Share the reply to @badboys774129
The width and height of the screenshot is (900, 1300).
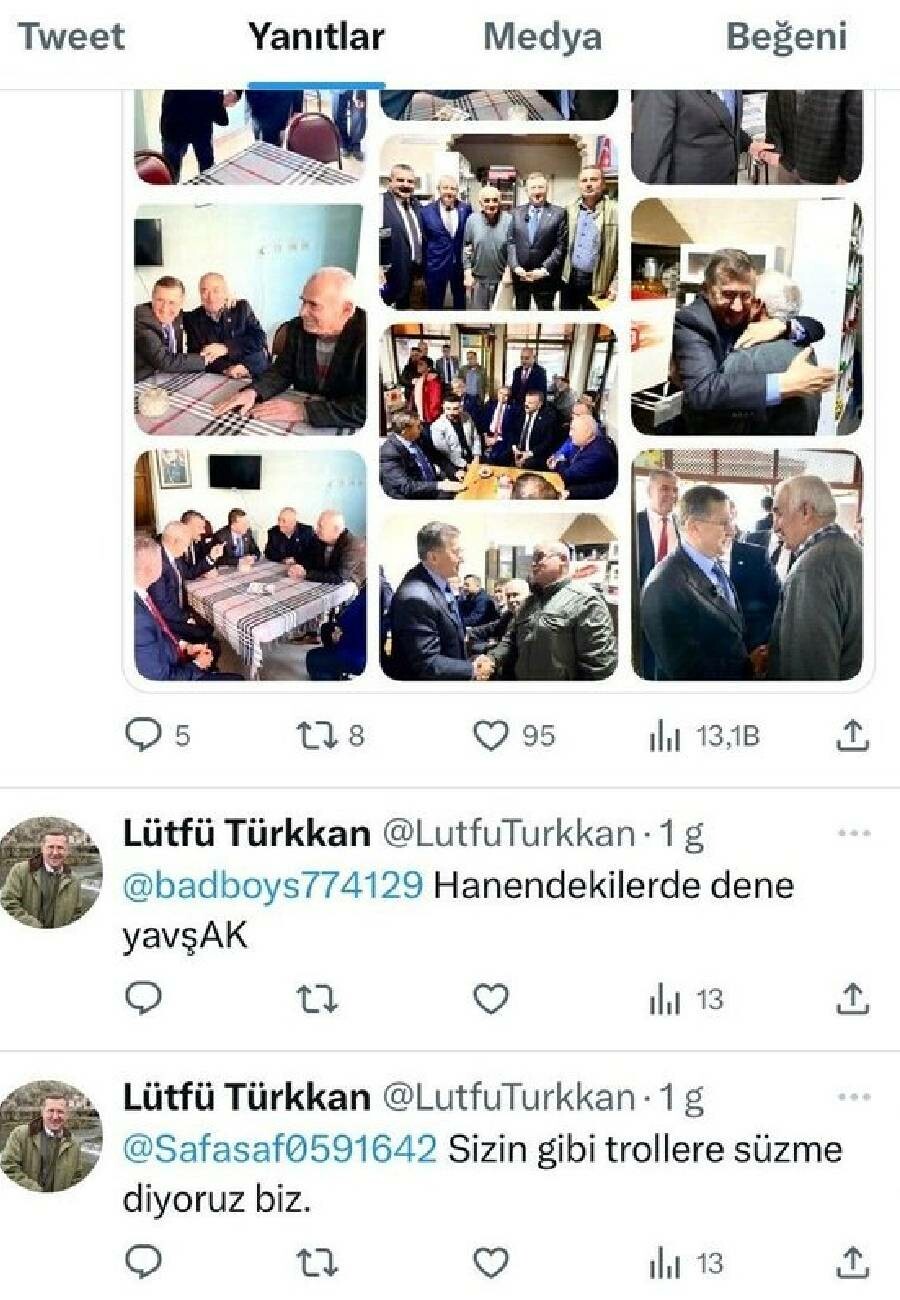[851, 999]
